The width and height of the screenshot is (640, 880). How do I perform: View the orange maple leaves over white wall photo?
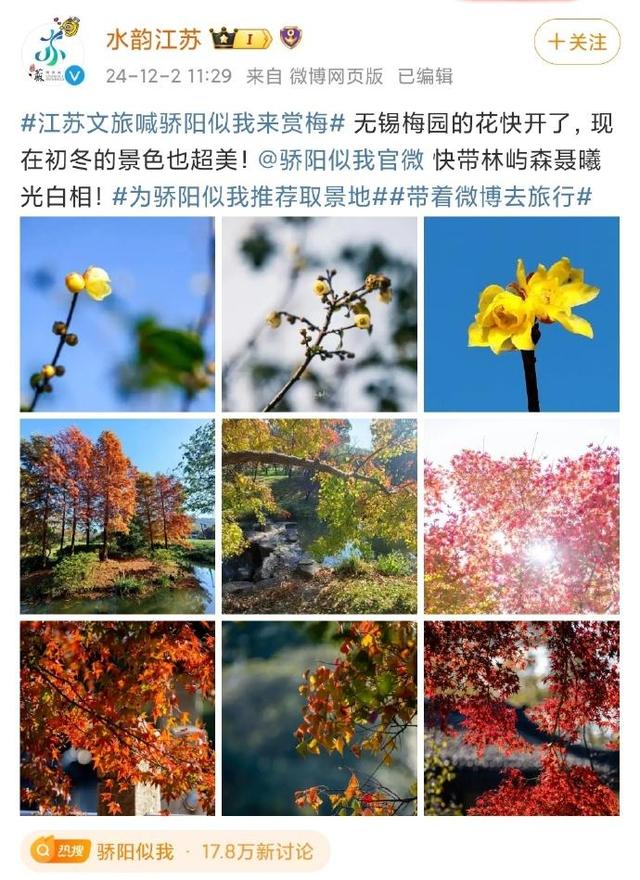click(x=117, y=718)
